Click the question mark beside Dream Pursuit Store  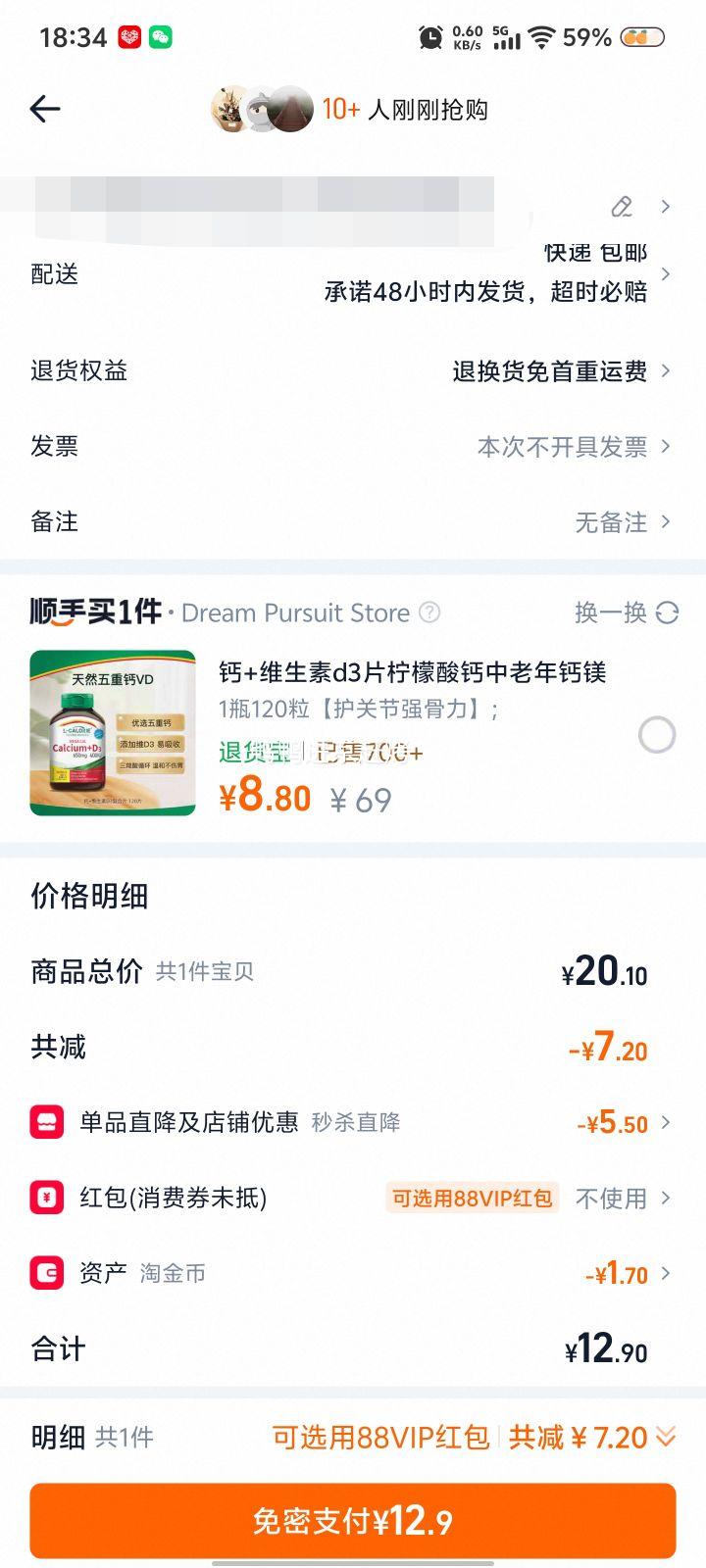pos(429,612)
